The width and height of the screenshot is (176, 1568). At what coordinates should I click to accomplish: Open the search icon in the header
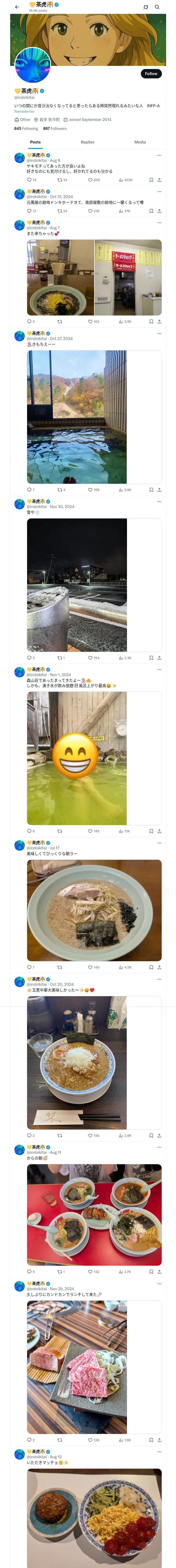click(157, 7)
